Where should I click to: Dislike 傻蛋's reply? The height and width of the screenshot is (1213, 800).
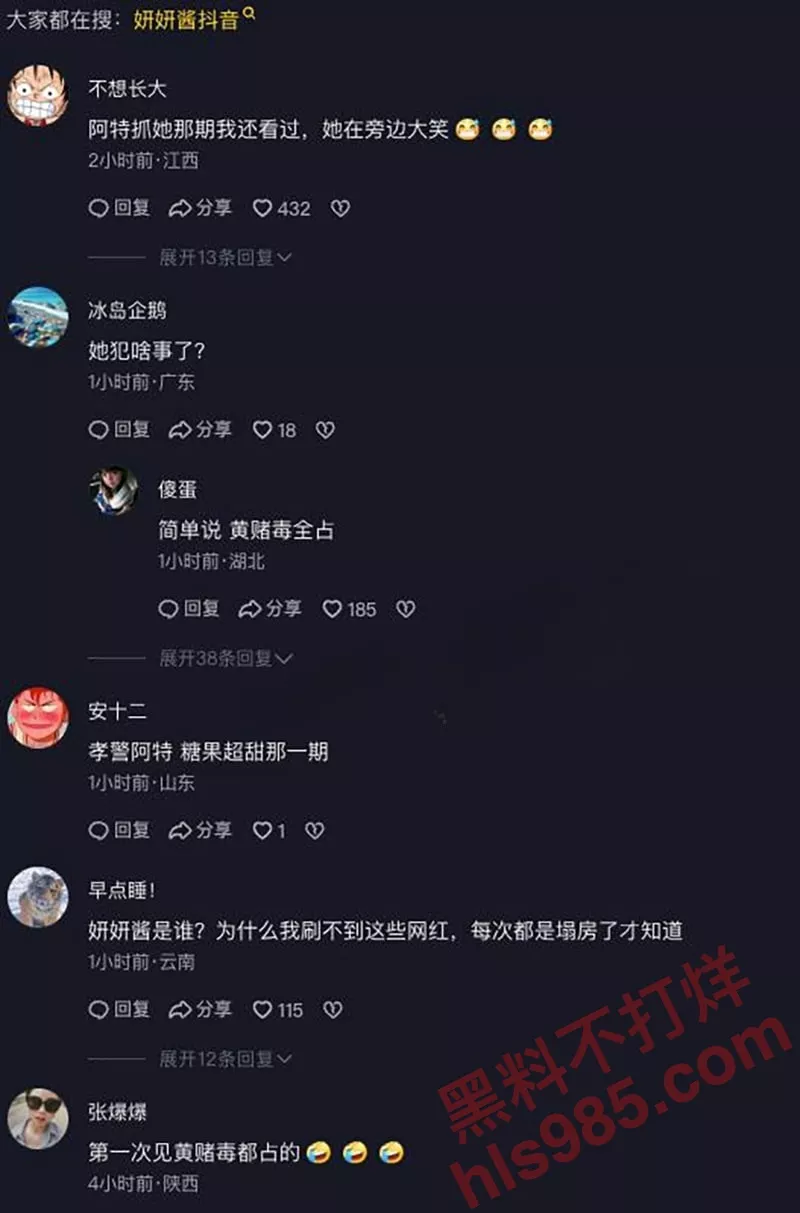[x=405, y=609]
